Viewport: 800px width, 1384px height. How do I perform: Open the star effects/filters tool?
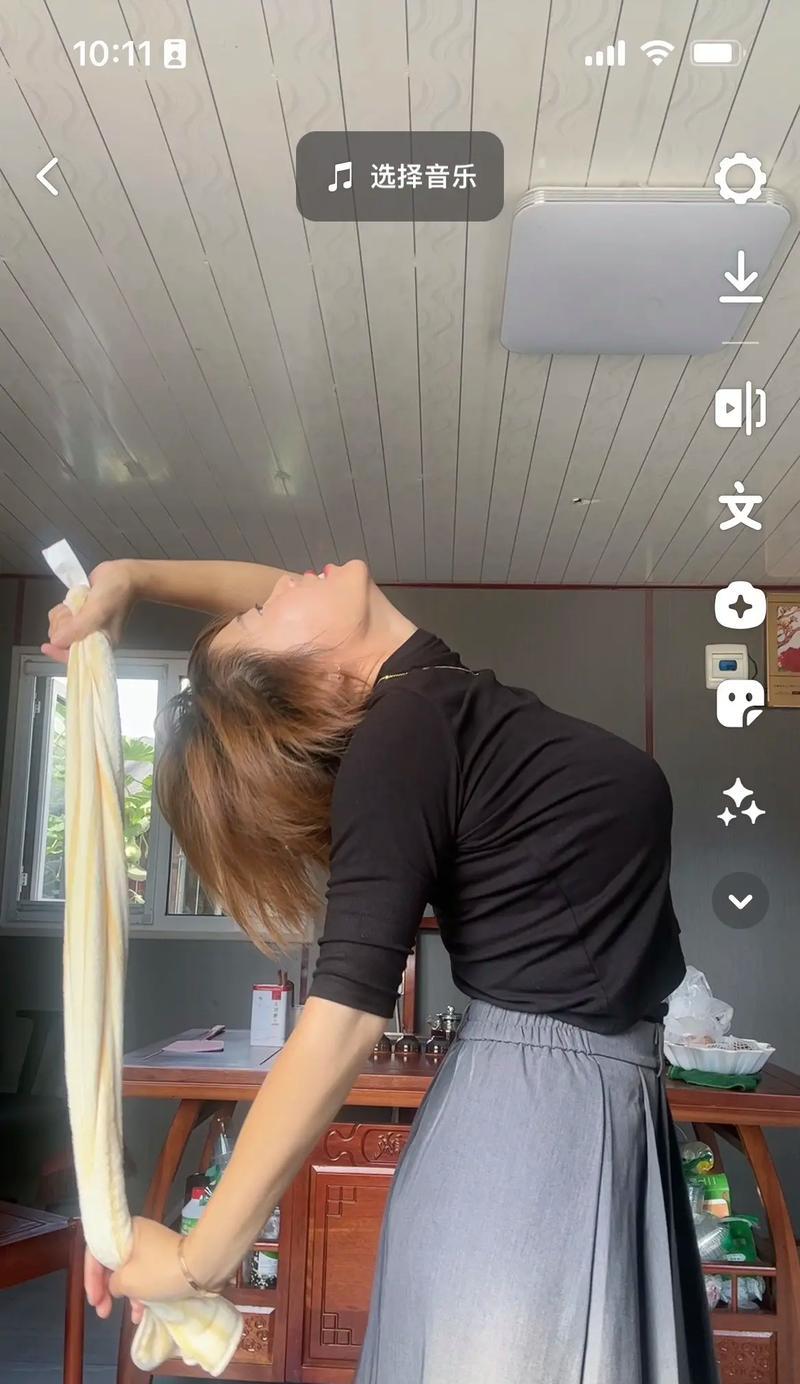pos(740,802)
